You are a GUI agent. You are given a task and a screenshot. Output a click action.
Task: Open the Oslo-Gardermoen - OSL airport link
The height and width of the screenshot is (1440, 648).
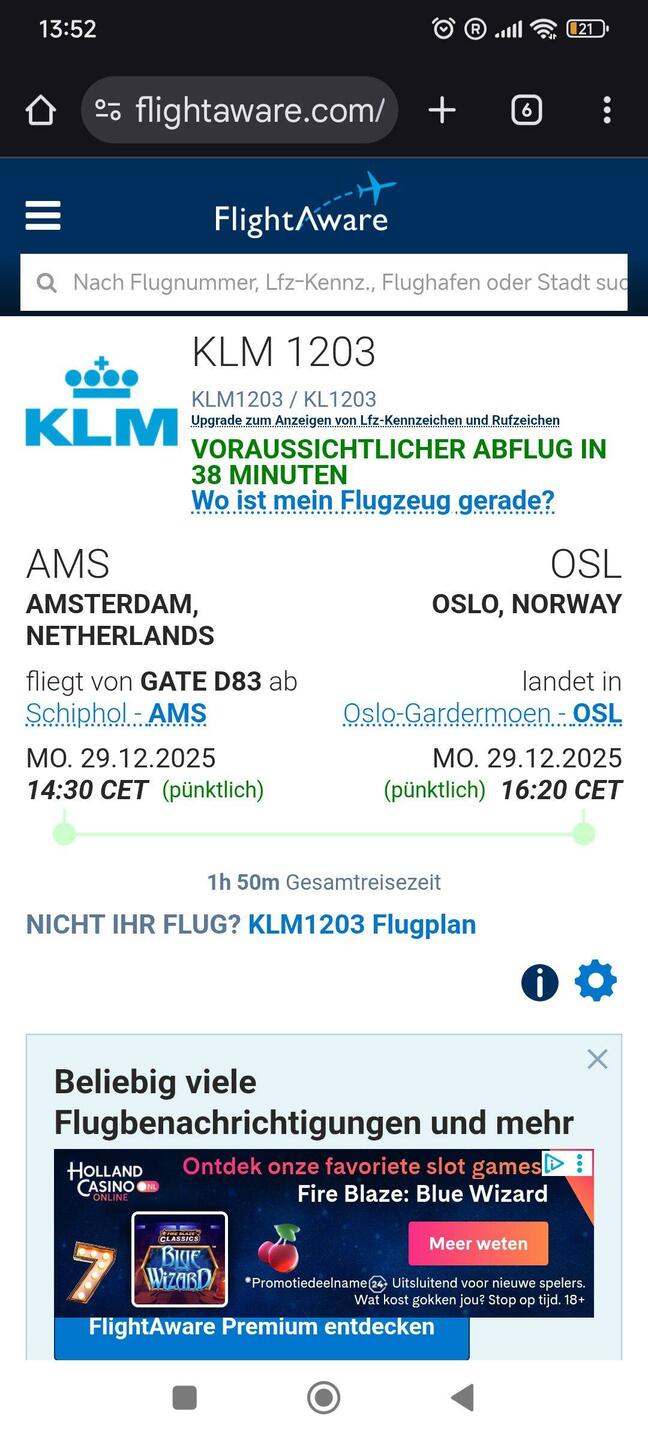(482, 714)
